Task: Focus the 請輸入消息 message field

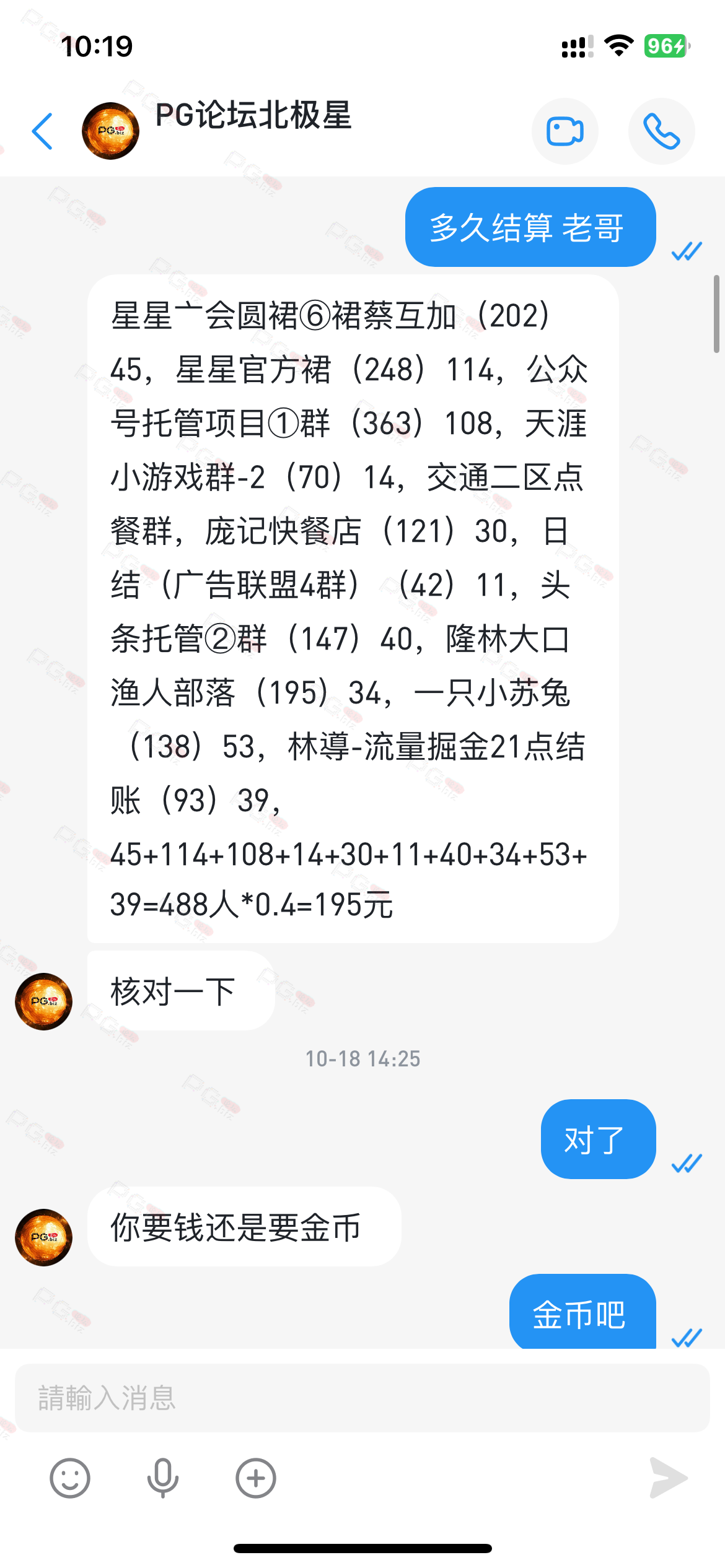Action: point(362,1398)
